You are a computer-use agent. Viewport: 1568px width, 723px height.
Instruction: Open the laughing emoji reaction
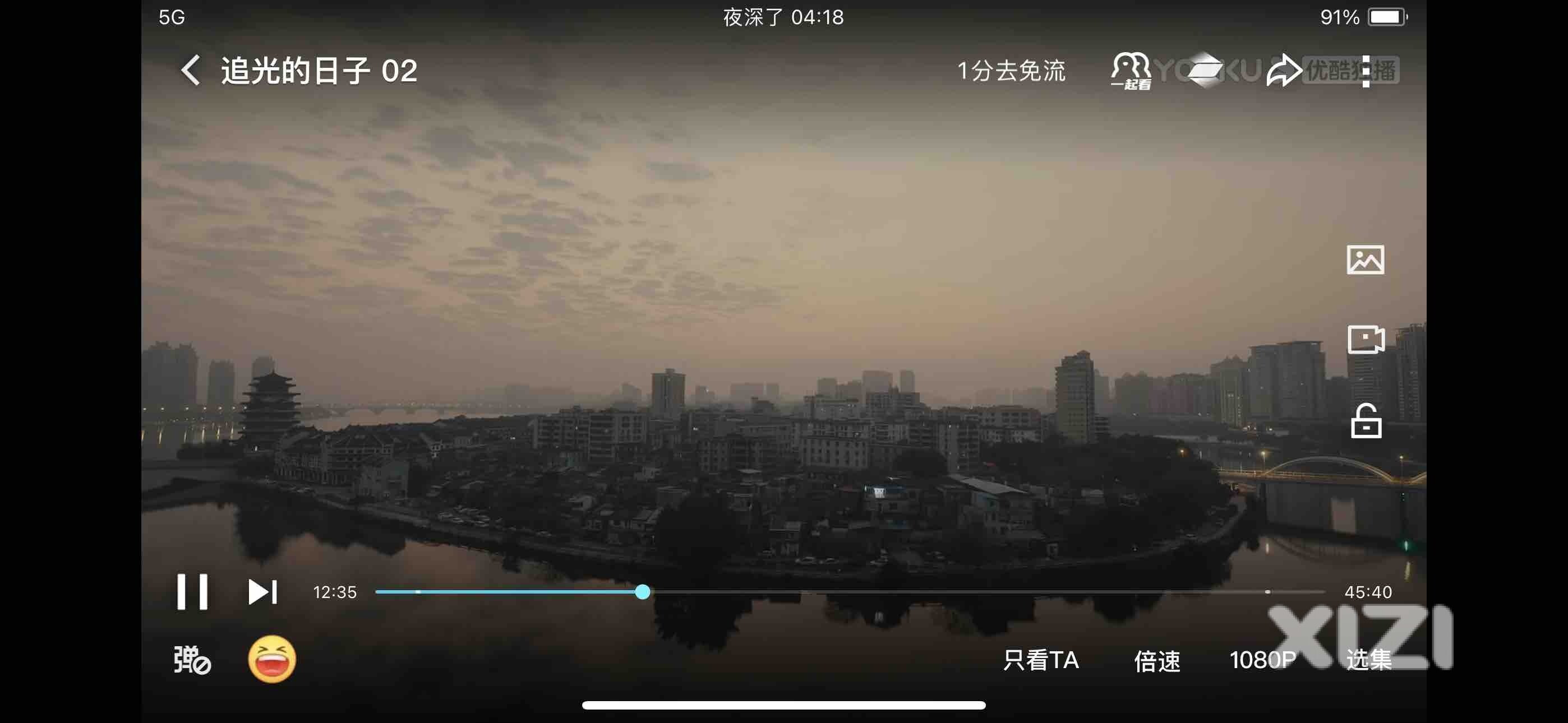271,659
